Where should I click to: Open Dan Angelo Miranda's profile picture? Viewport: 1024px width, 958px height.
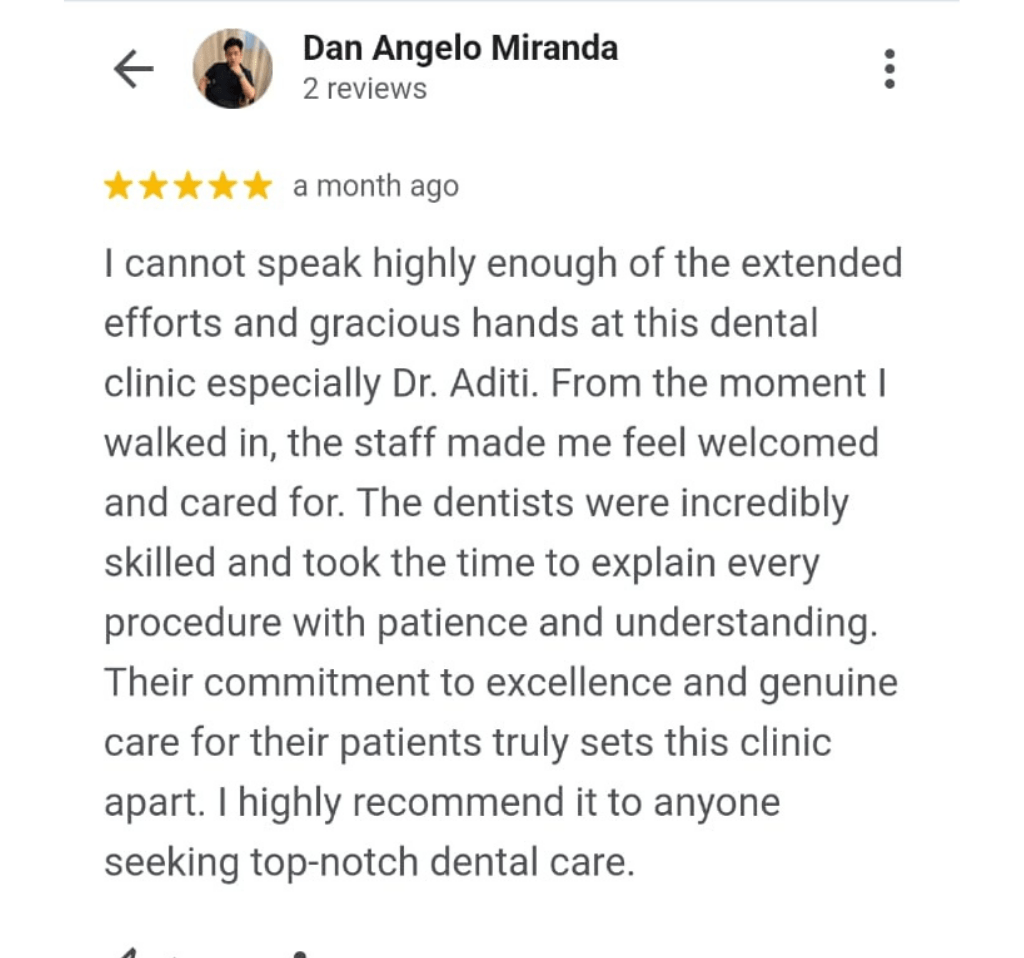tap(232, 69)
